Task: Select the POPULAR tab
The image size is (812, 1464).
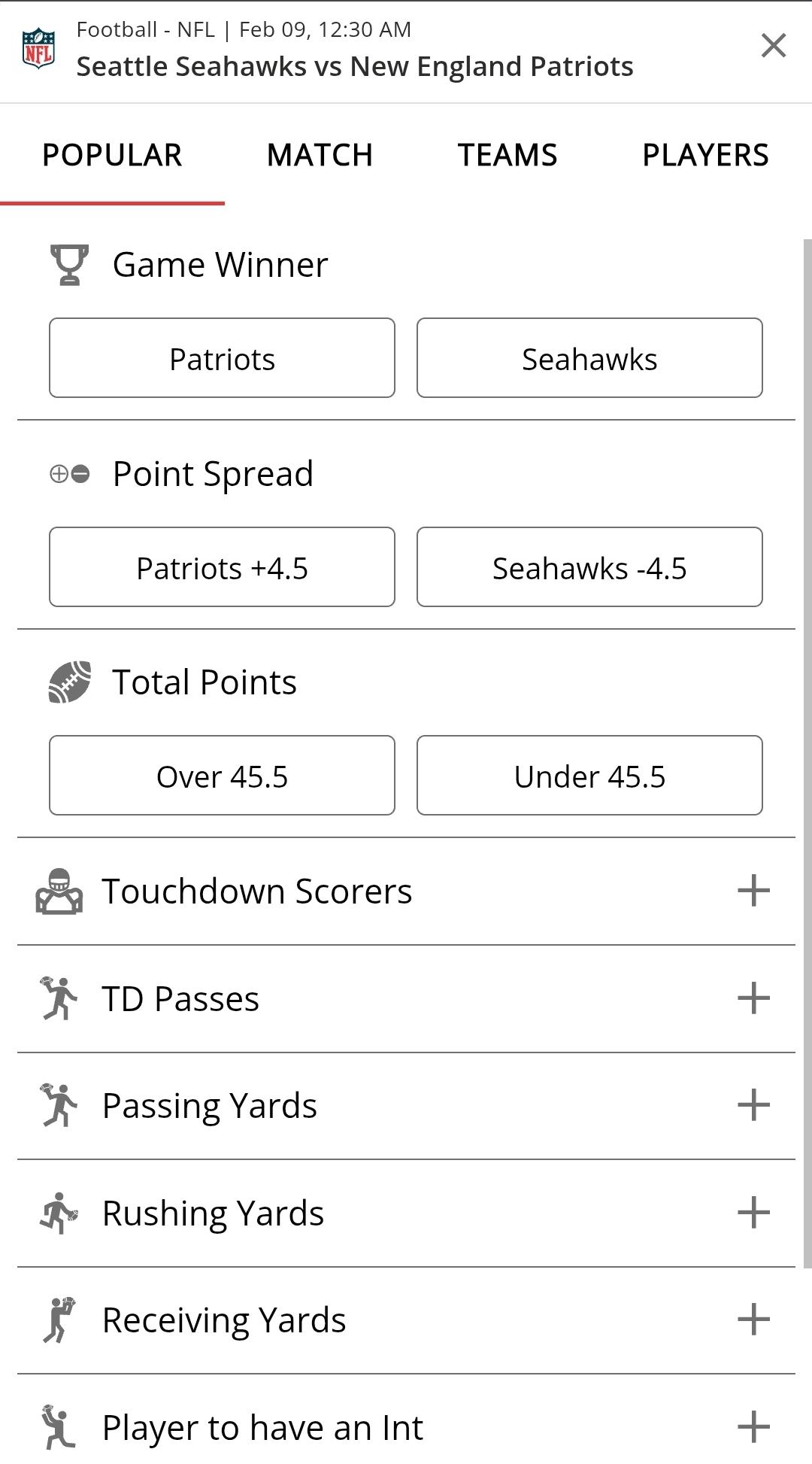Action: [112, 156]
